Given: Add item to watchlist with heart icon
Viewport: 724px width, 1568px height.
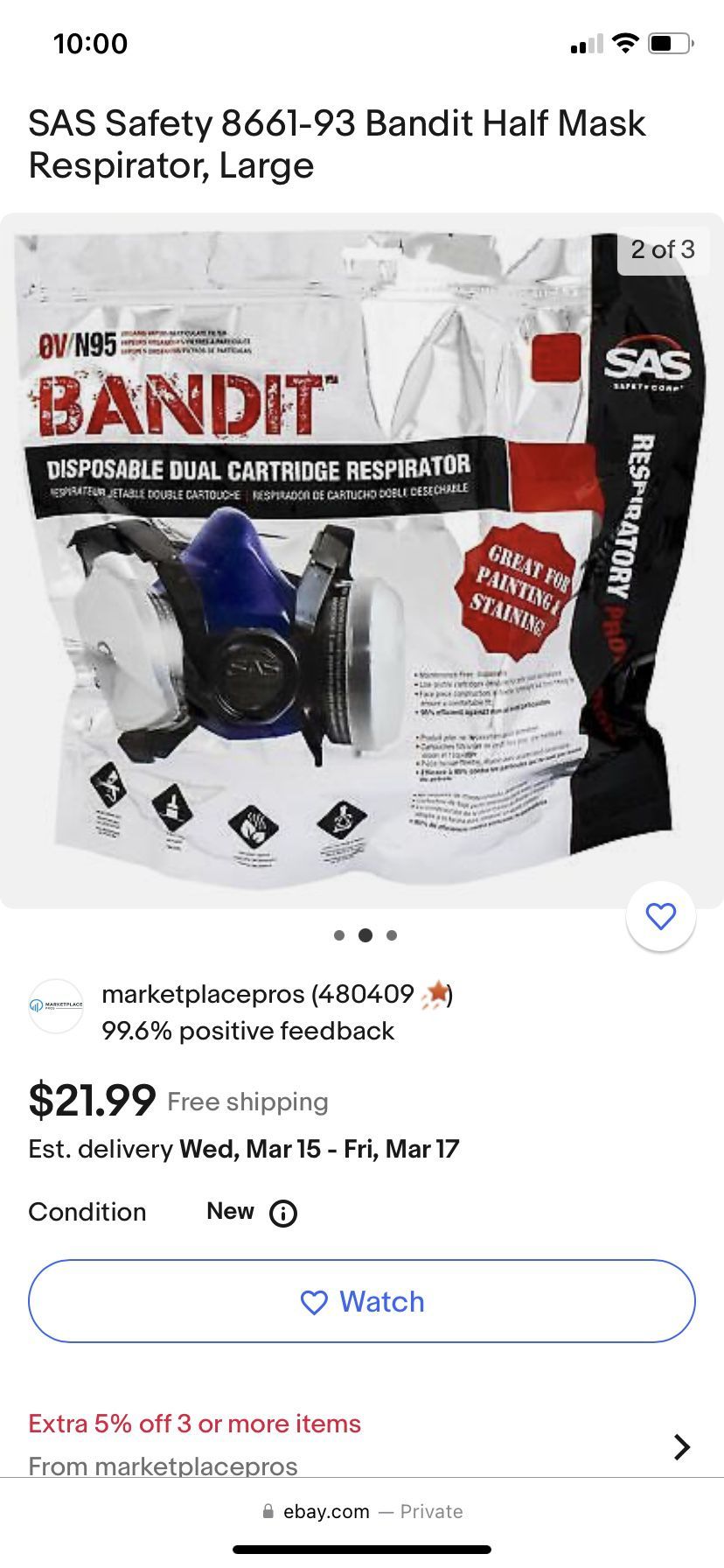Looking at the screenshot, I should tap(660, 916).
